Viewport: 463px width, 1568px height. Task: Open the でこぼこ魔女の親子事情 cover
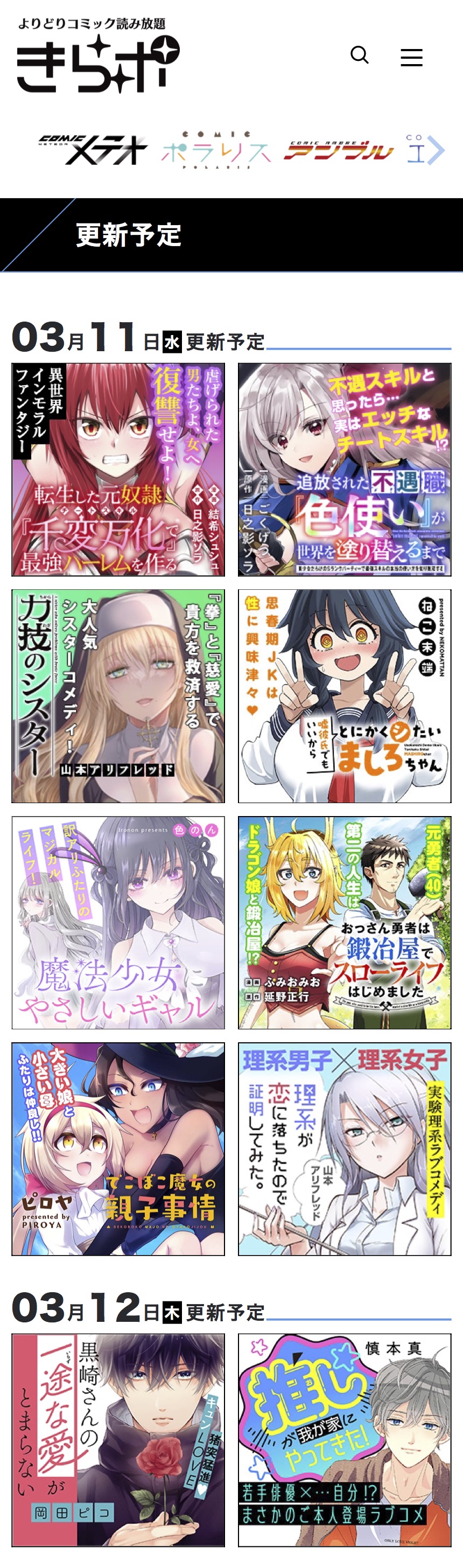[118, 1148]
